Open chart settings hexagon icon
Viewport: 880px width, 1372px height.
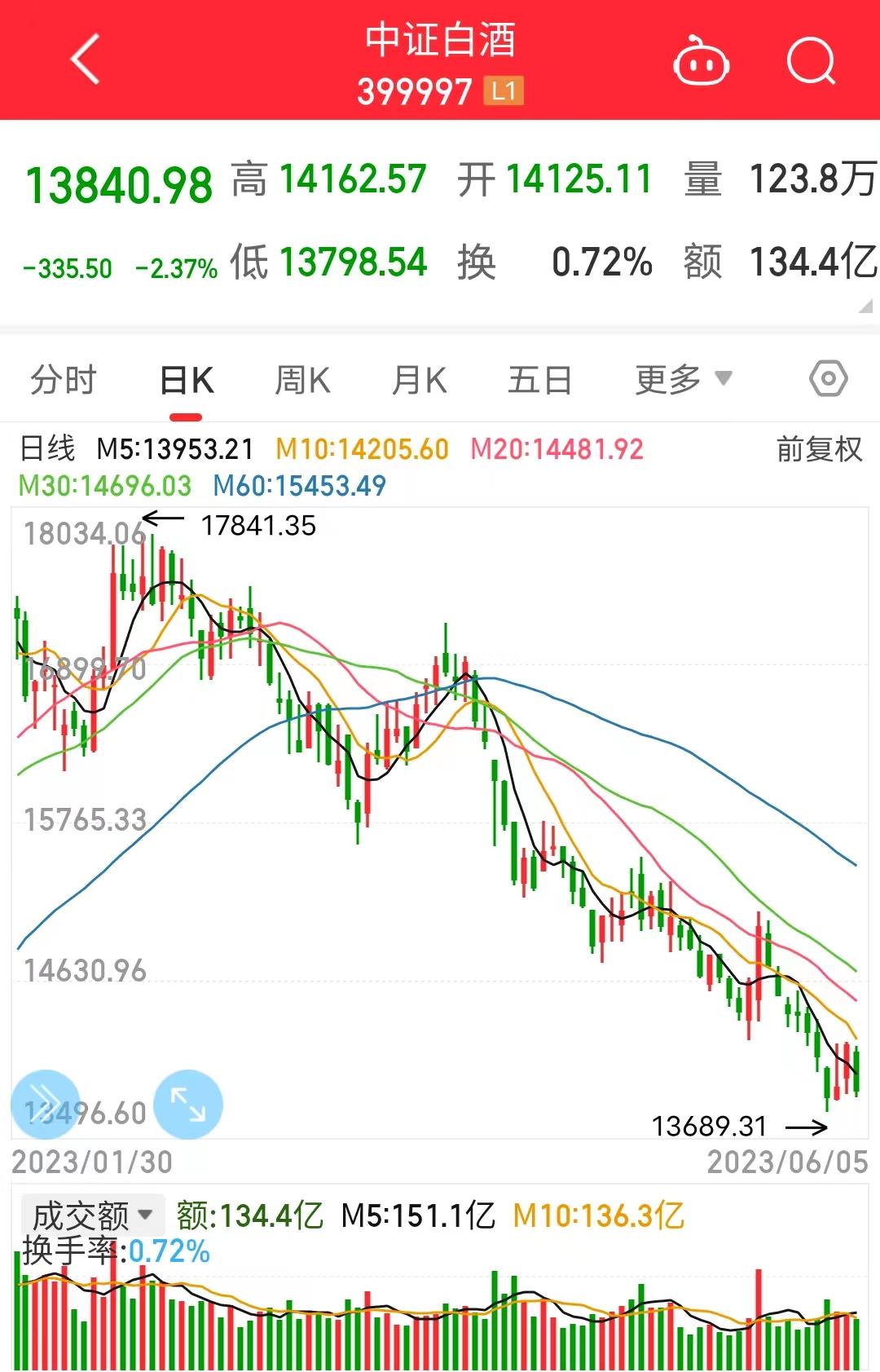pos(829,379)
